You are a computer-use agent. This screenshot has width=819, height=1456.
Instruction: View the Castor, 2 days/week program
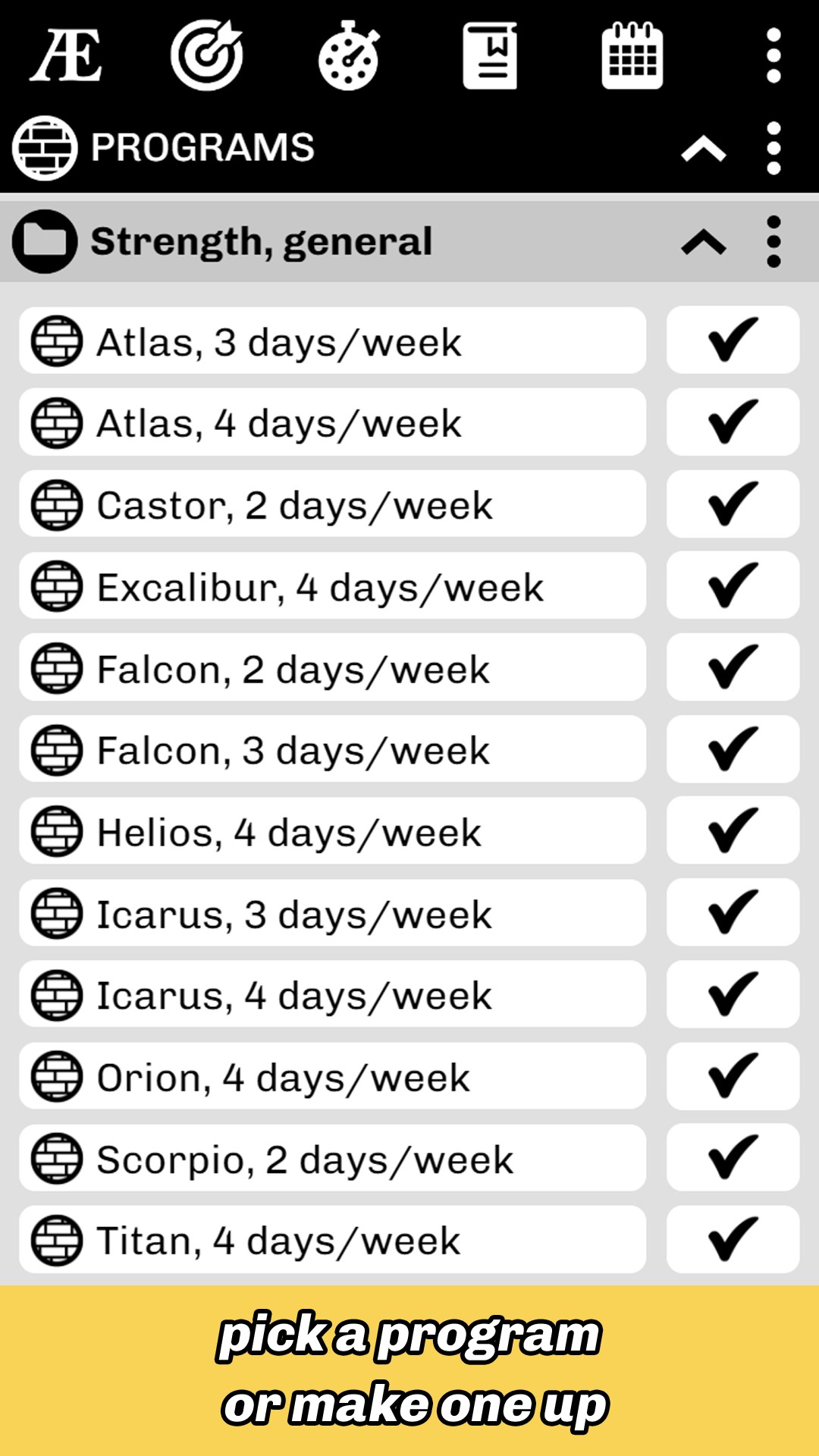coord(332,504)
